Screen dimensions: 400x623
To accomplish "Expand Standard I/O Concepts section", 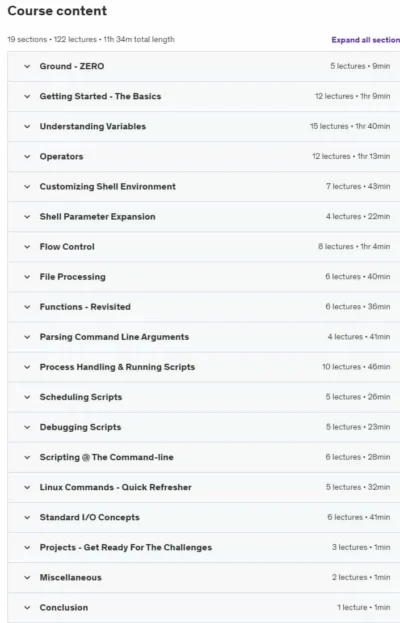I will 204,517.
